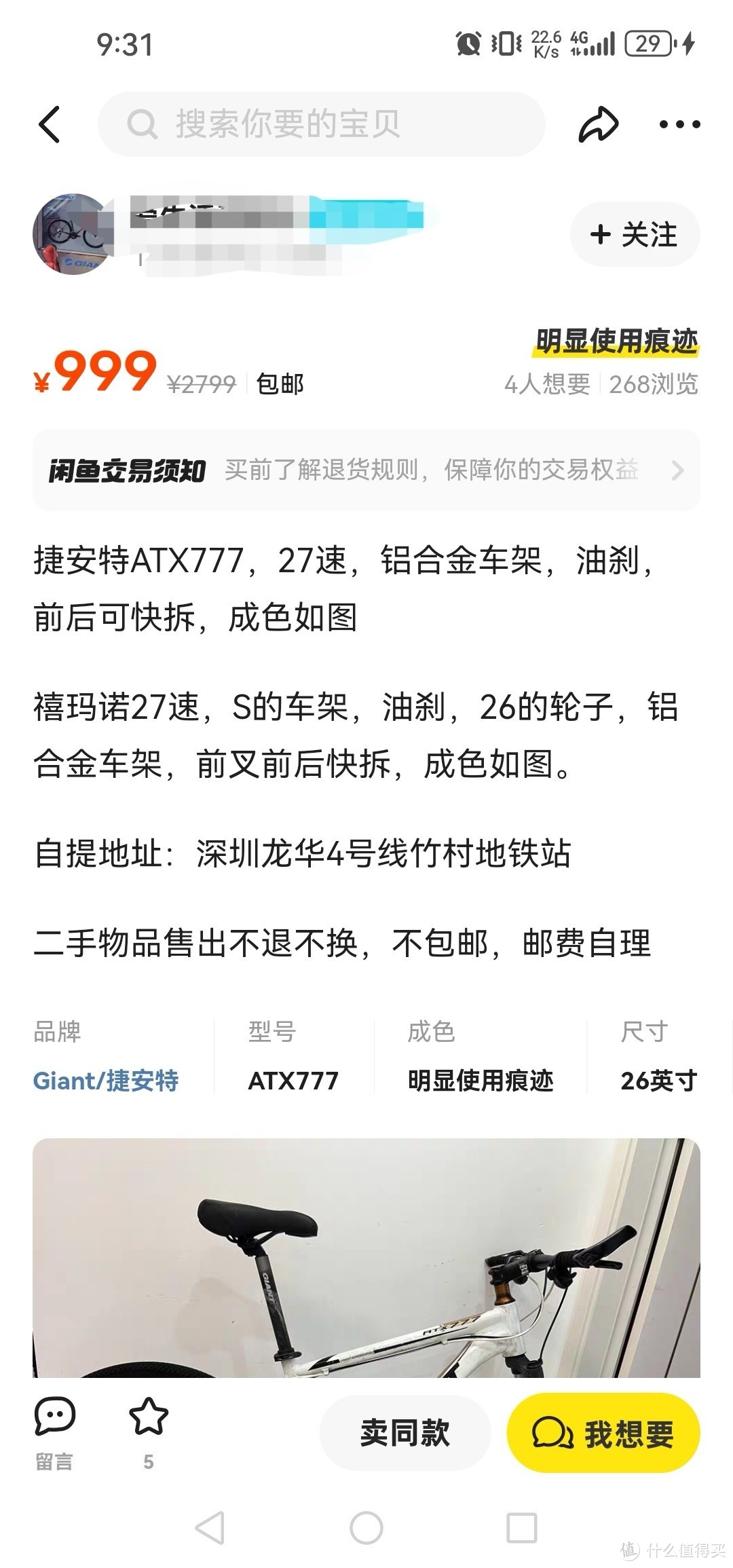733x1568 pixels.
Task: Click the 卖同款 button
Action: coord(404,1432)
